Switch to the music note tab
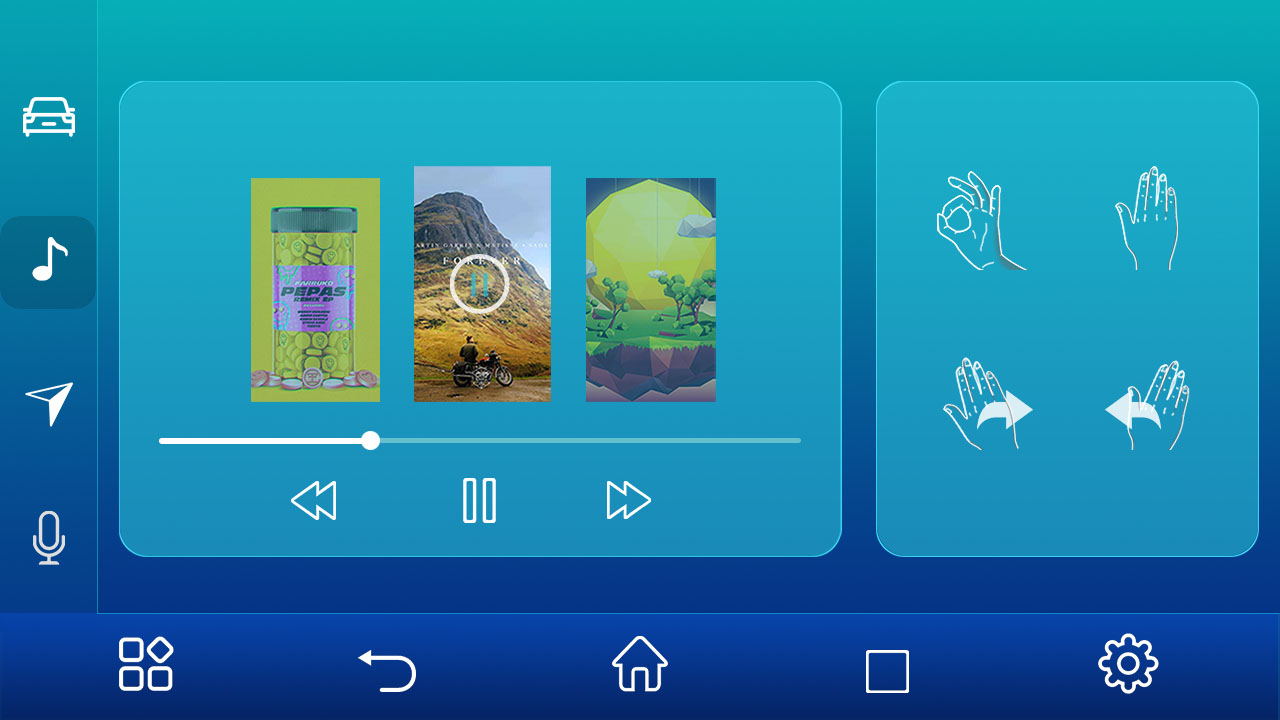 [x=49, y=262]
